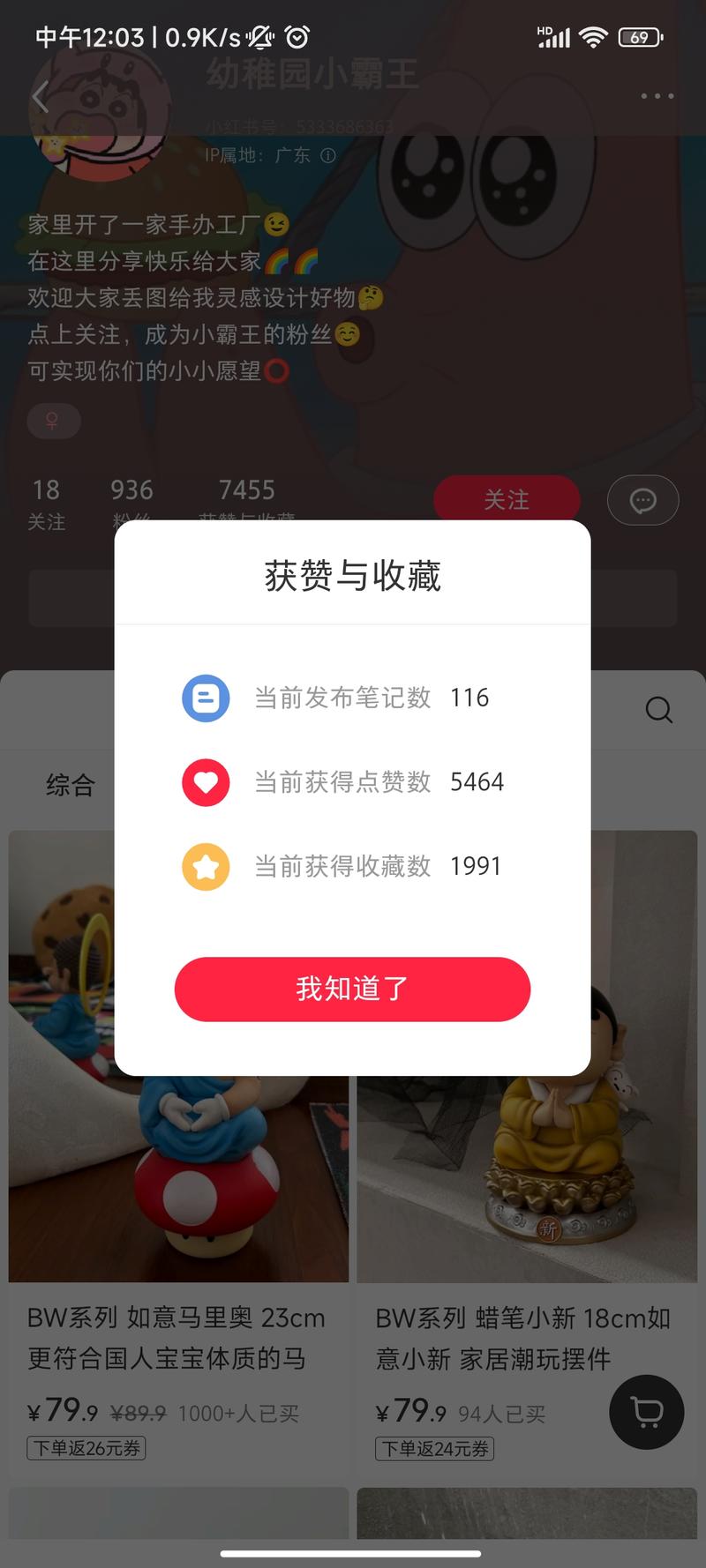Viewport: 706px width, 1568px height.
Task: Tap the female gender badge on the profile
Action: 54,422
